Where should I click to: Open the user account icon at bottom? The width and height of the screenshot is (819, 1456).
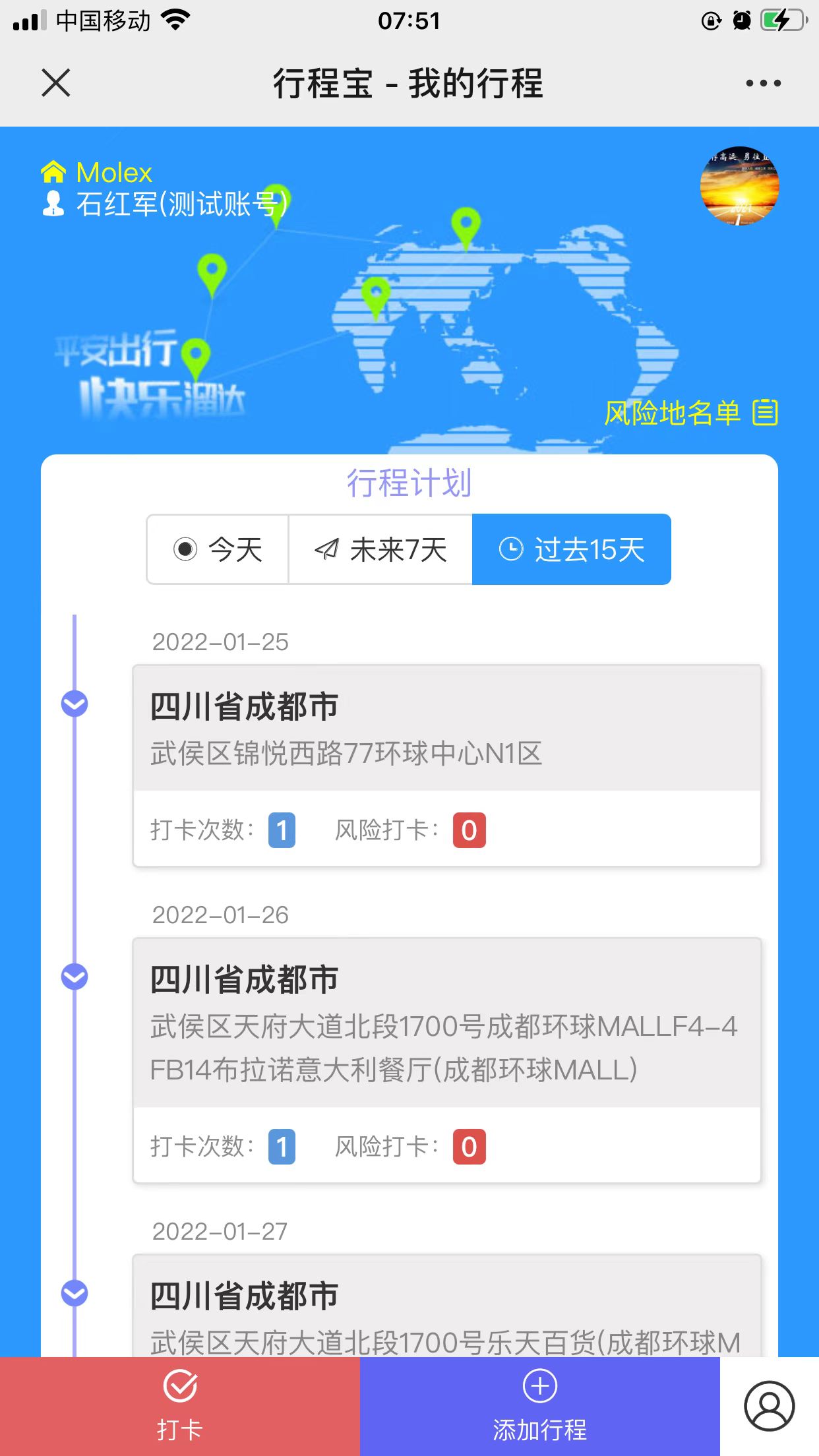pos(769,1406)
